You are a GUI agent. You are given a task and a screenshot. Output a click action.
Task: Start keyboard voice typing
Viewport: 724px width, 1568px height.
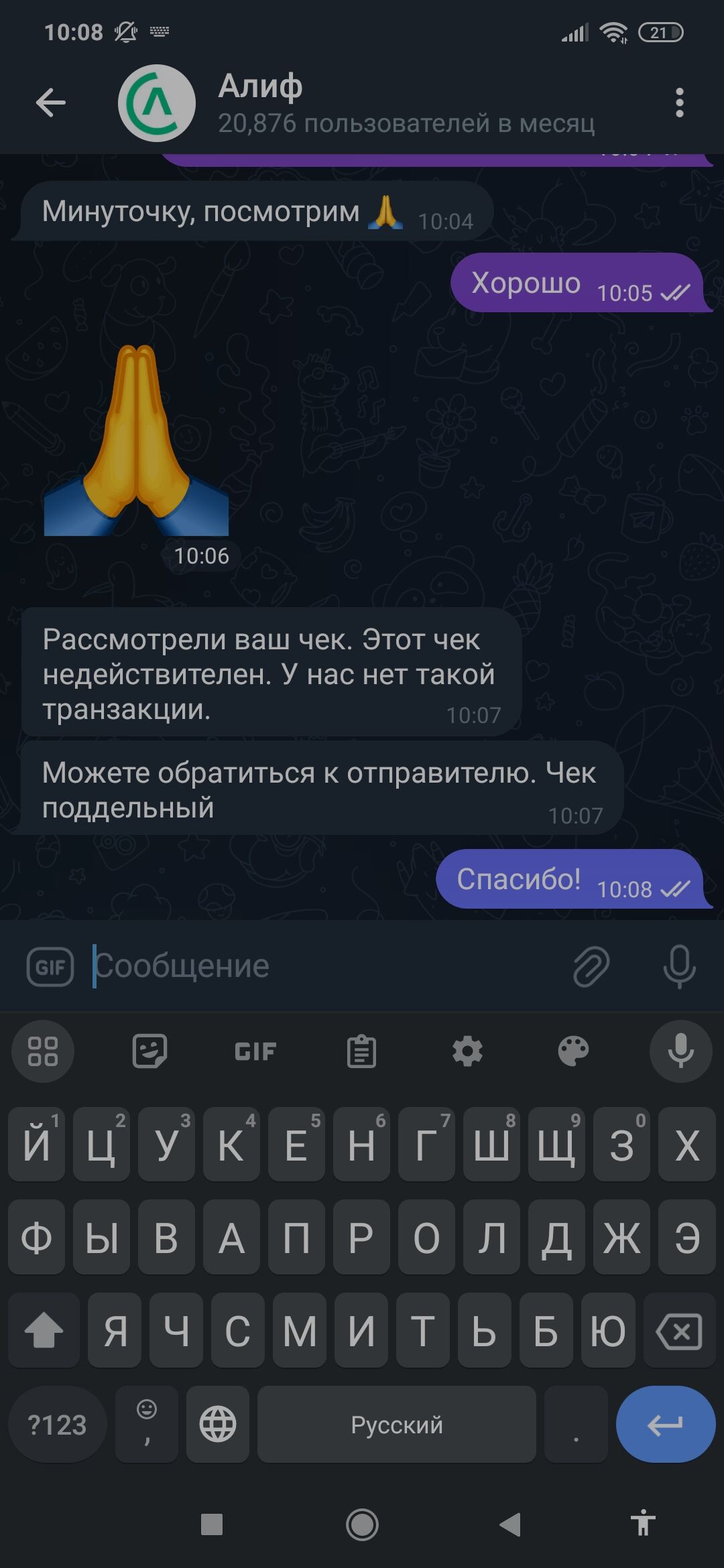[680, 1051]
